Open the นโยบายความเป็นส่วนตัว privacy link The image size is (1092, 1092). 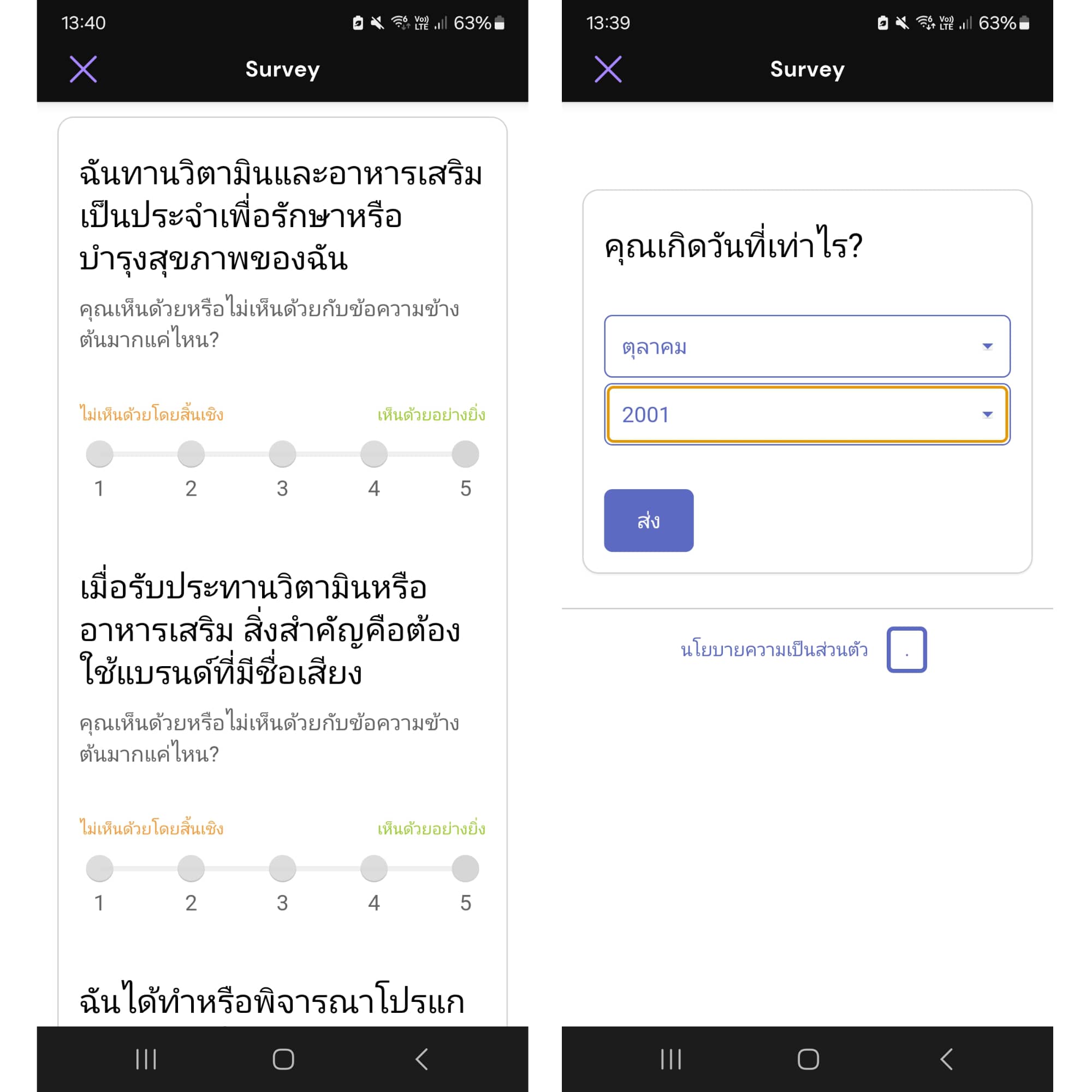pyautogui.click(x=774, y=649)
